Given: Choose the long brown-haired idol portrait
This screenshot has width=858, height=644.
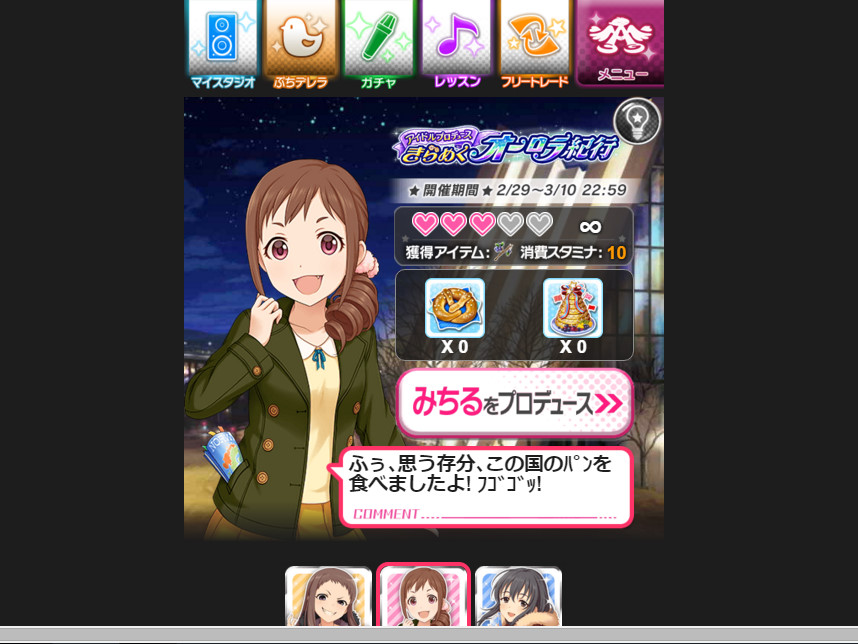Looking at the screenshot, I should point(328,596).
